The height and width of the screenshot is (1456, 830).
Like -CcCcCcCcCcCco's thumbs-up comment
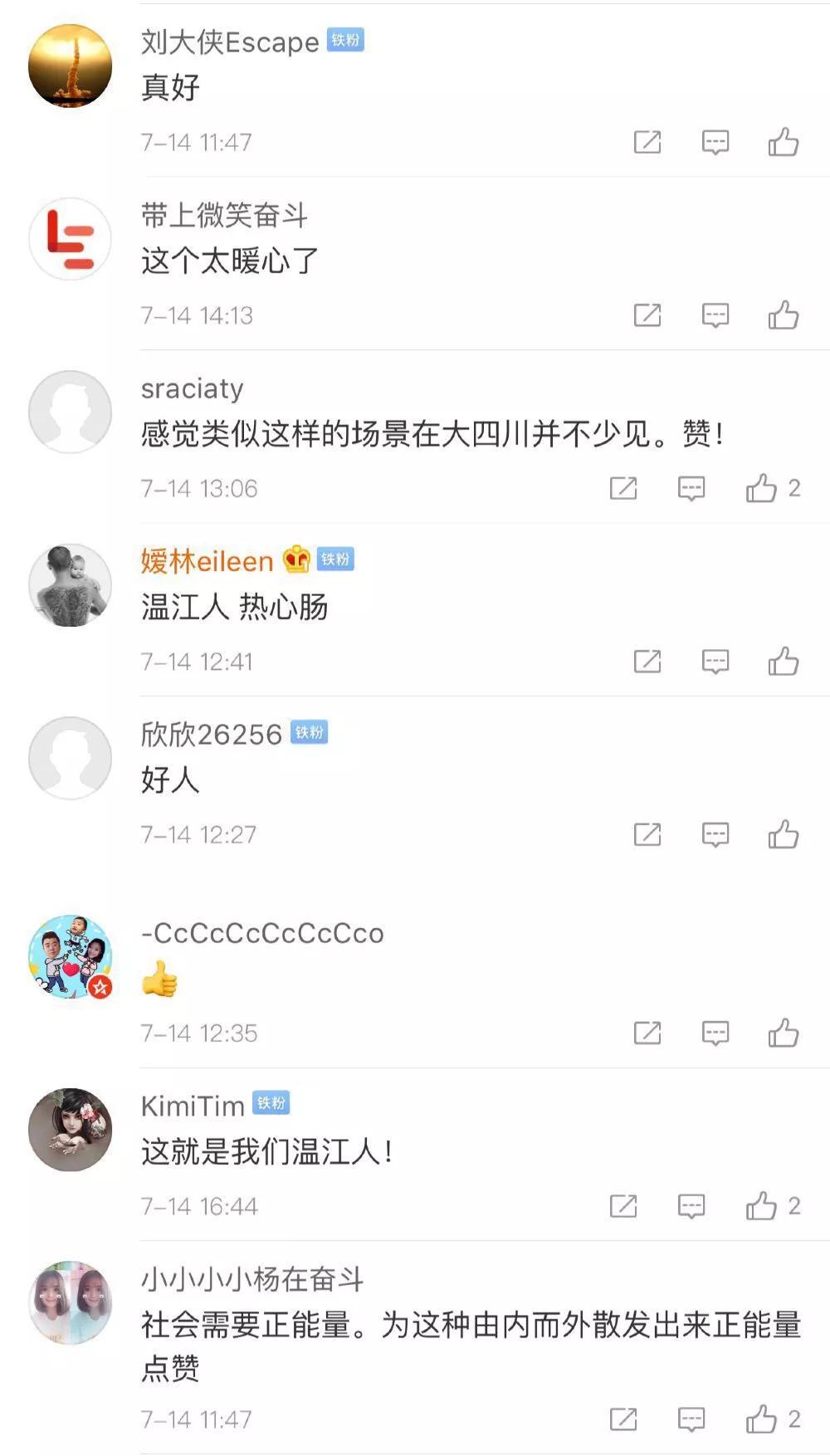pos(783,1033)
